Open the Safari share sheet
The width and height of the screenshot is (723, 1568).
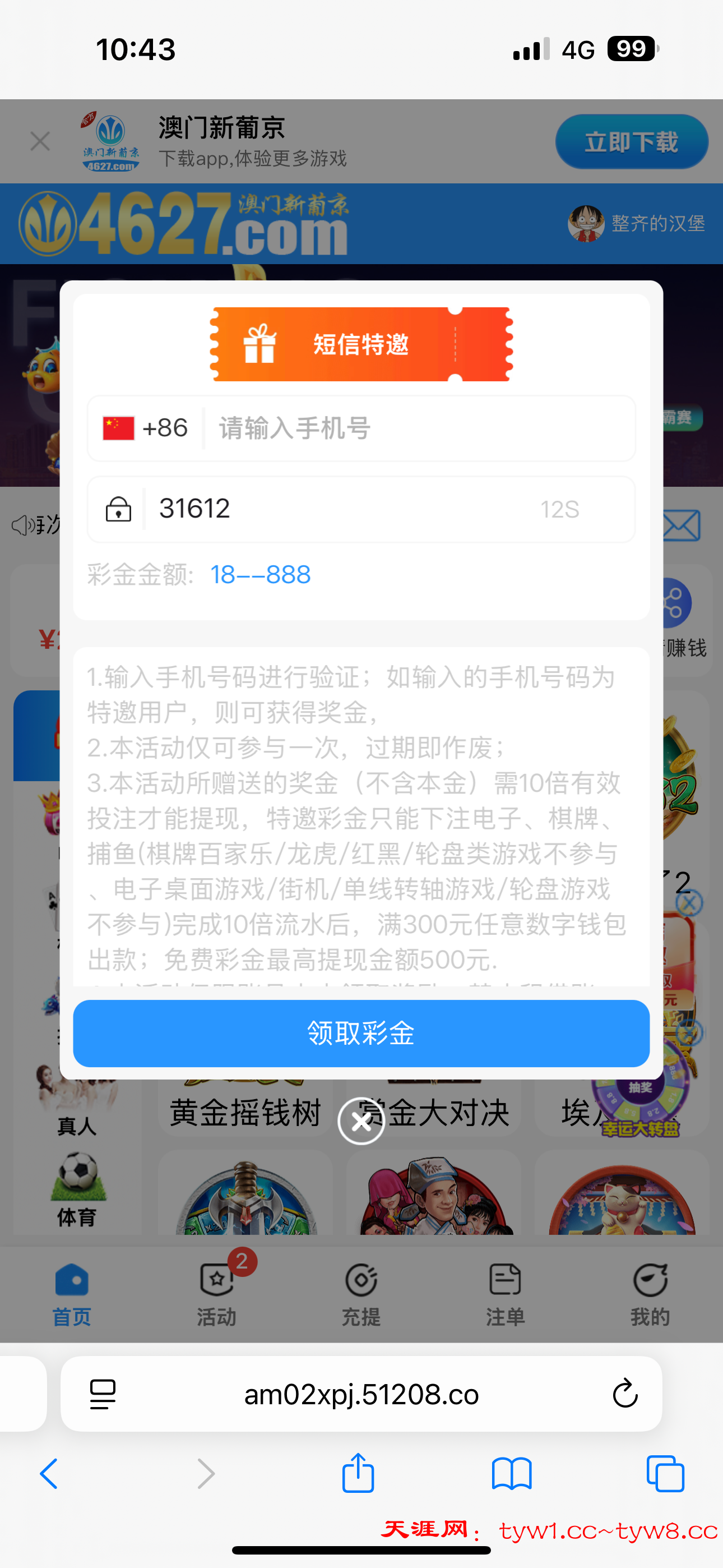coord(358,1474)
